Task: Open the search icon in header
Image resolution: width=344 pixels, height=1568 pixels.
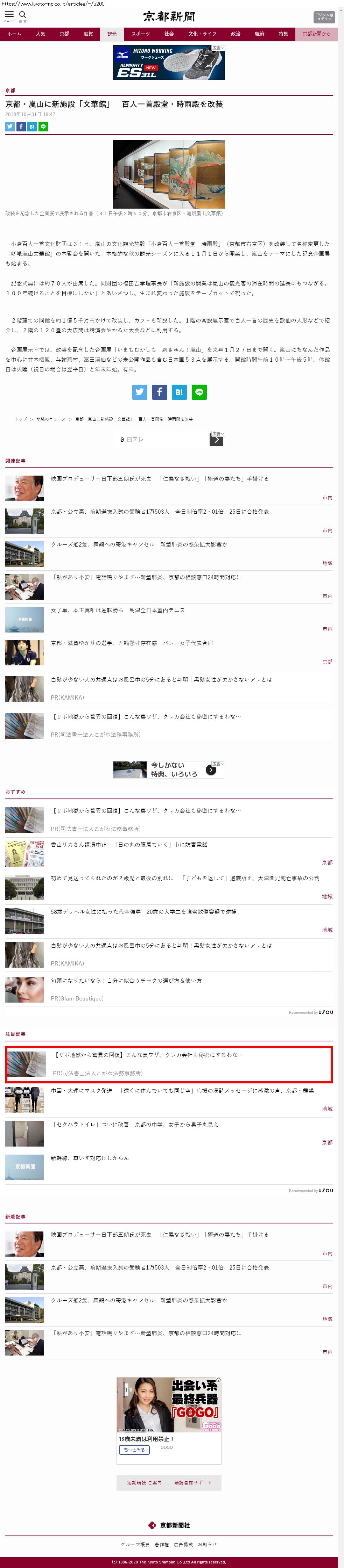Action: [22, 15]
